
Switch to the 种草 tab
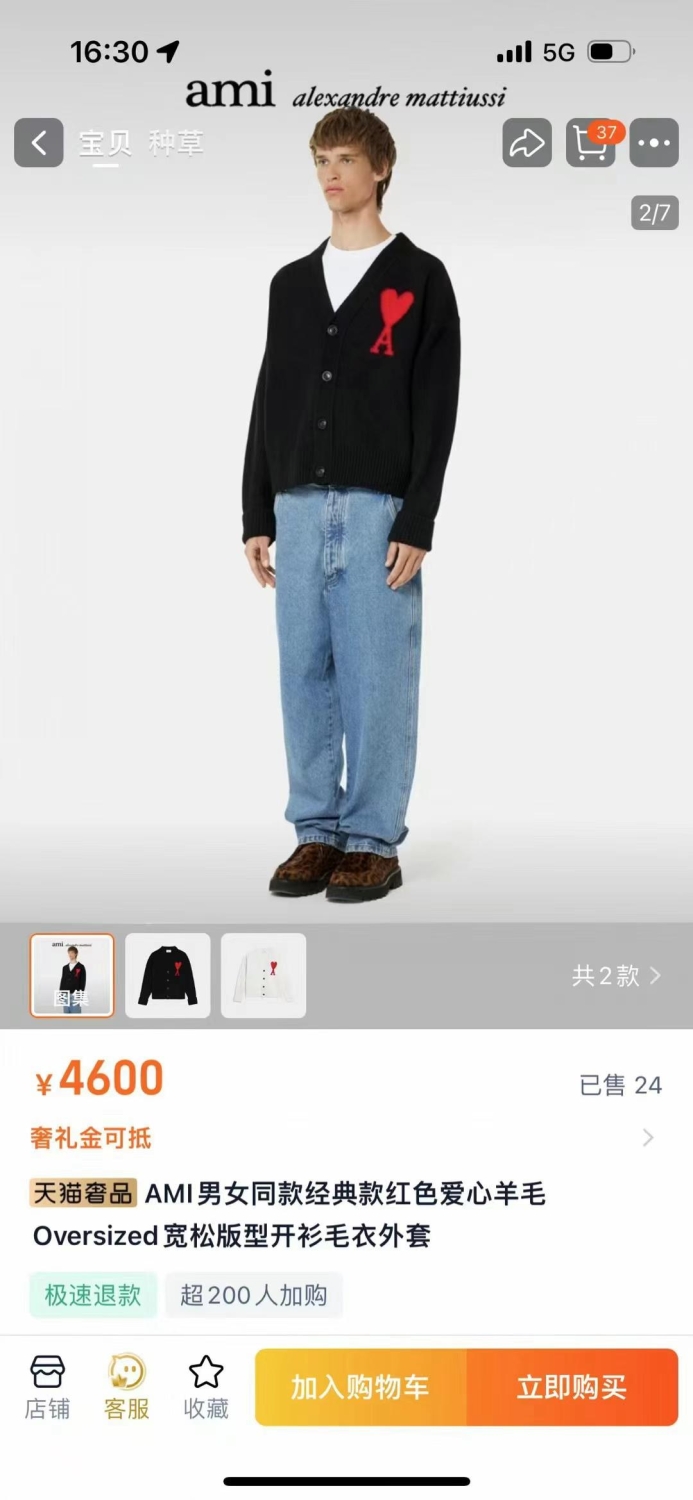pyautogui.click(x=176, y=144)
